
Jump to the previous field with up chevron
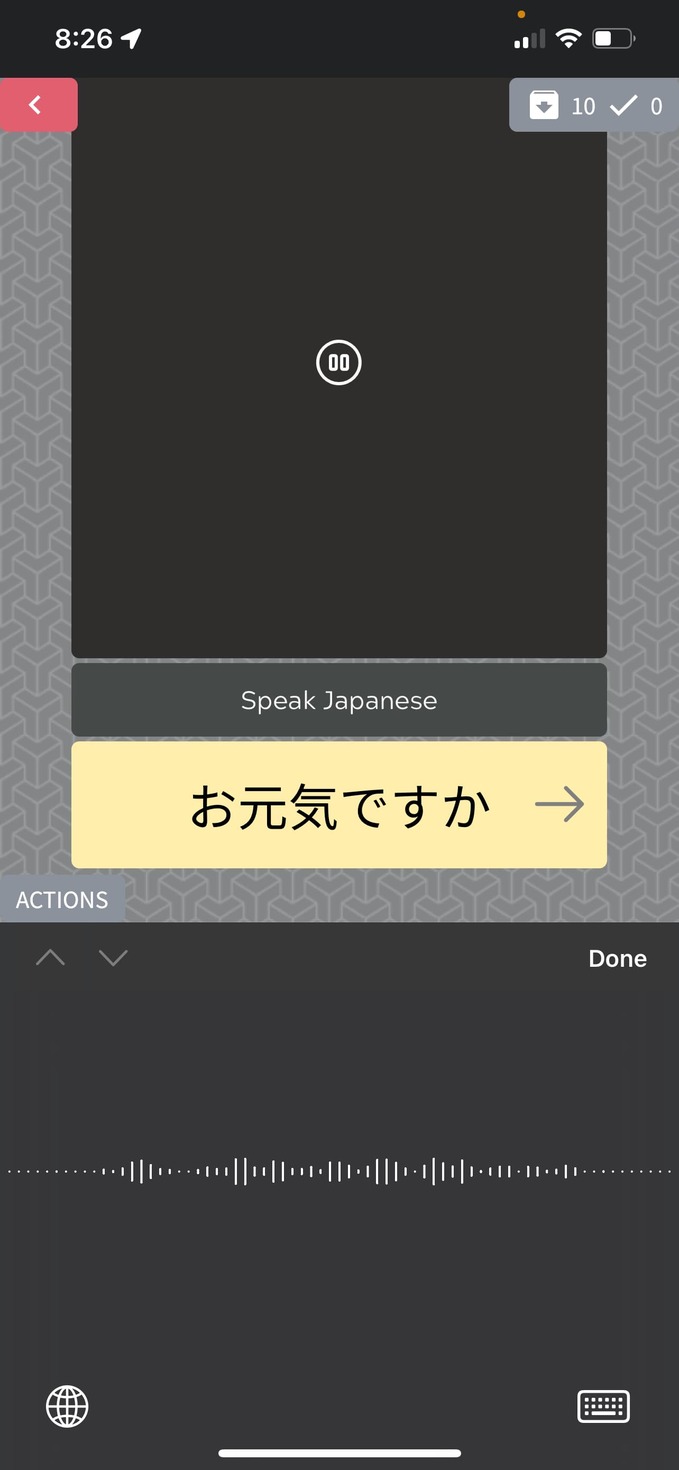(50, 958)
